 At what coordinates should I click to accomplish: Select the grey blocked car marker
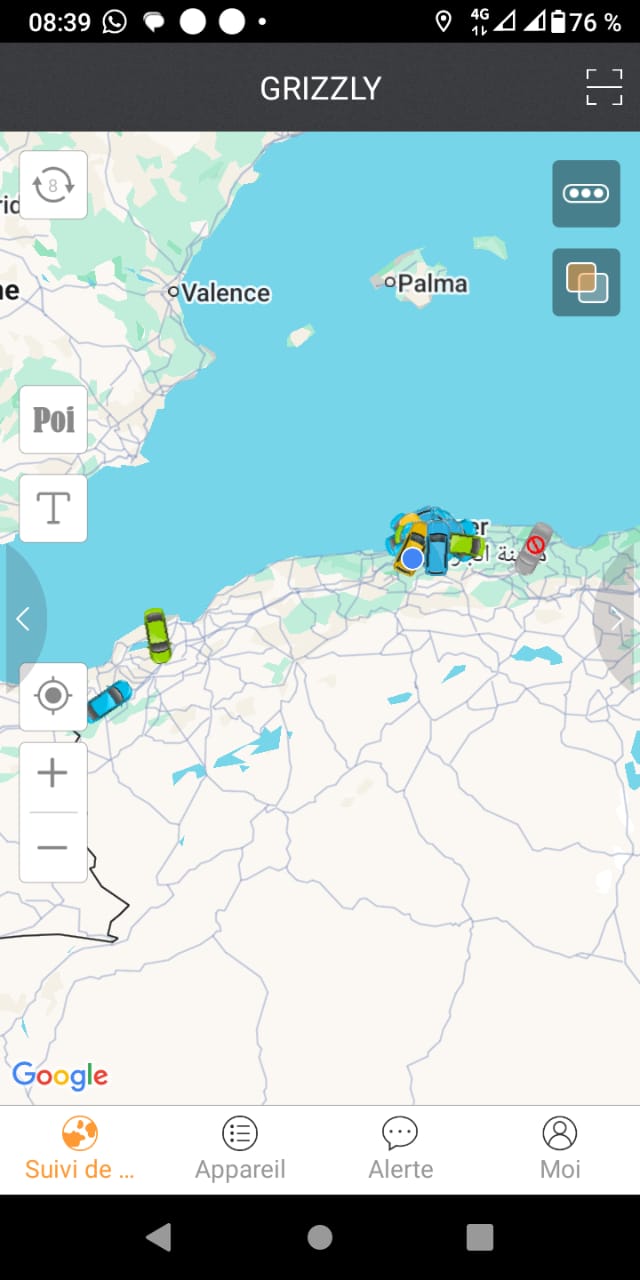pos(534,547)
